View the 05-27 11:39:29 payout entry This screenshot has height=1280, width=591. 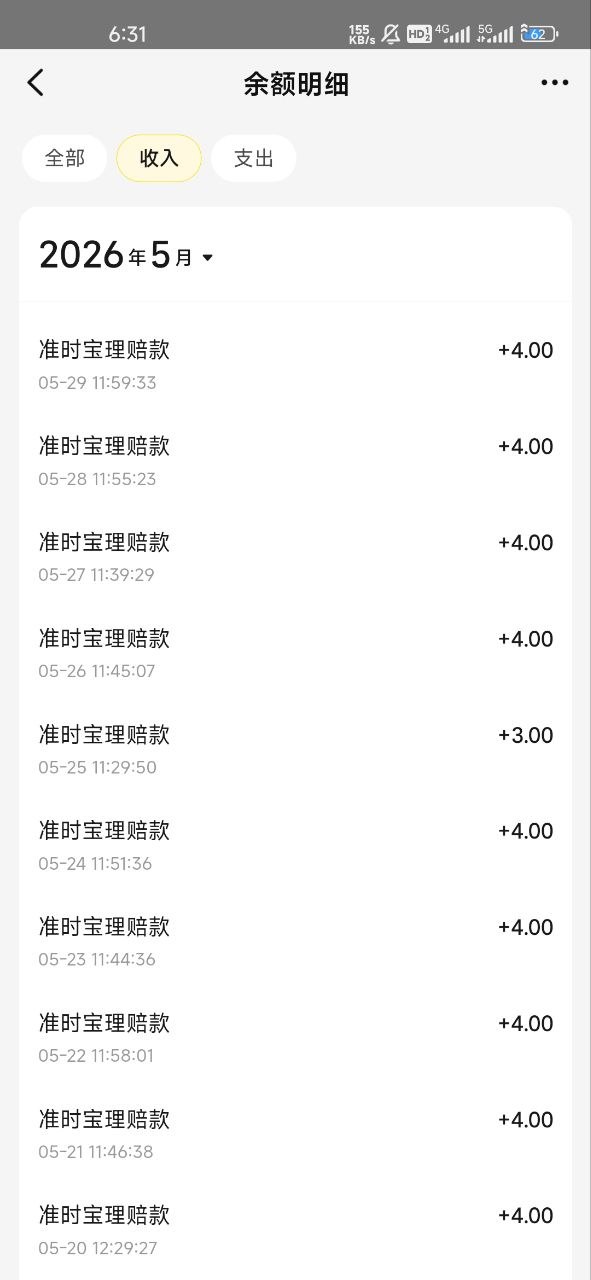tap(295, 557)
